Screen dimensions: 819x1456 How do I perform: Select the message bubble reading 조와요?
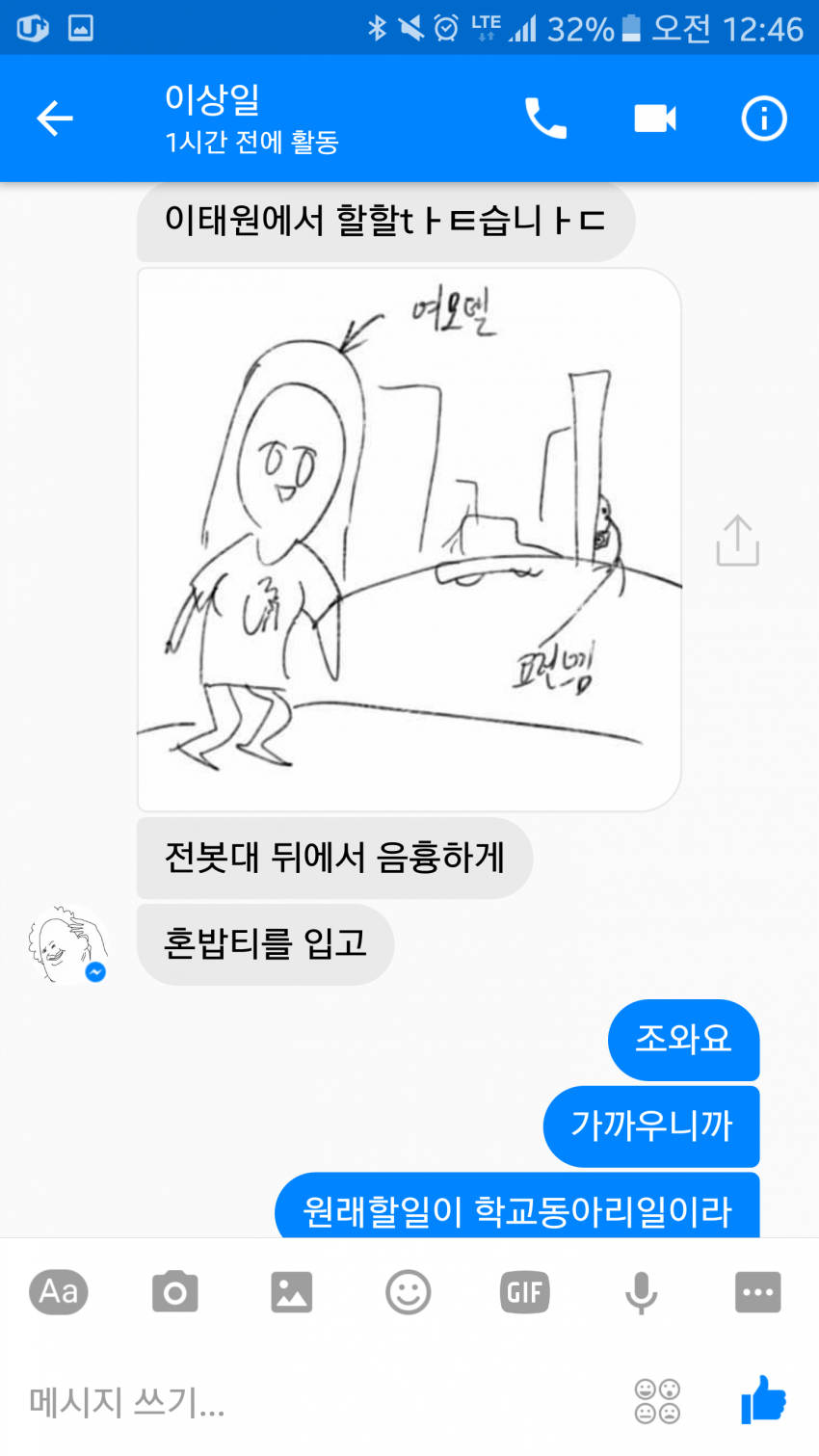(683, 1041)
